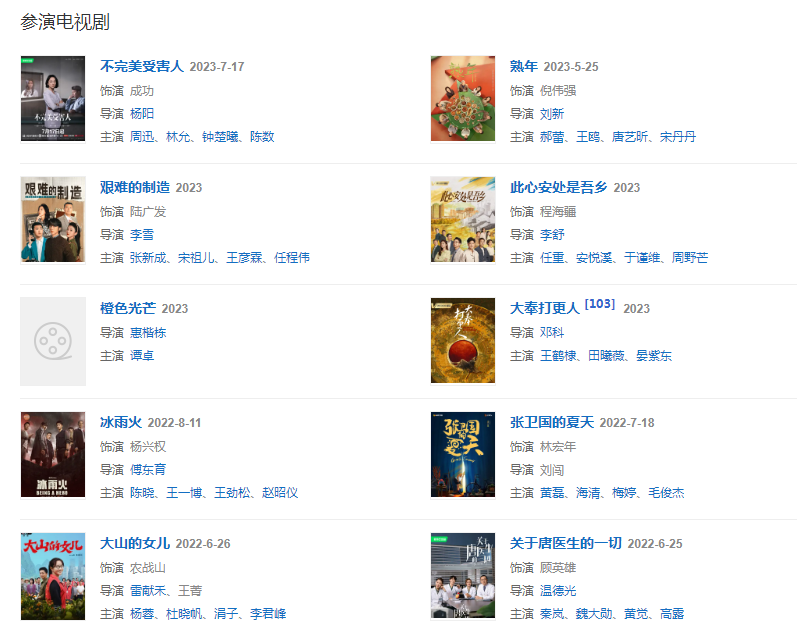Tap the 不完美受害人 poster thumbnail
Screen dimensions: 797x634
click(x=53, y=99)
